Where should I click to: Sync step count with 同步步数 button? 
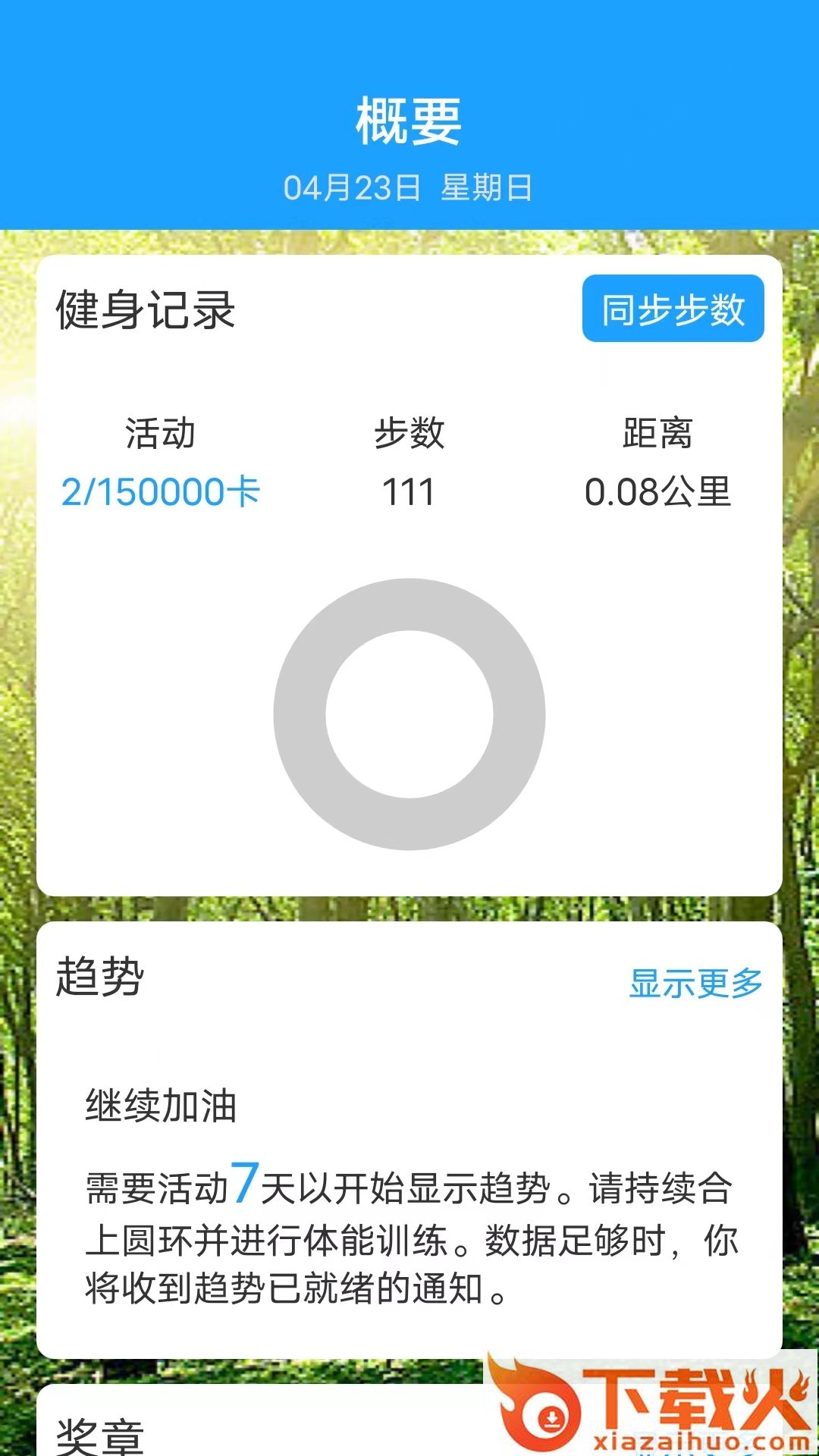(x=673, y=309)
